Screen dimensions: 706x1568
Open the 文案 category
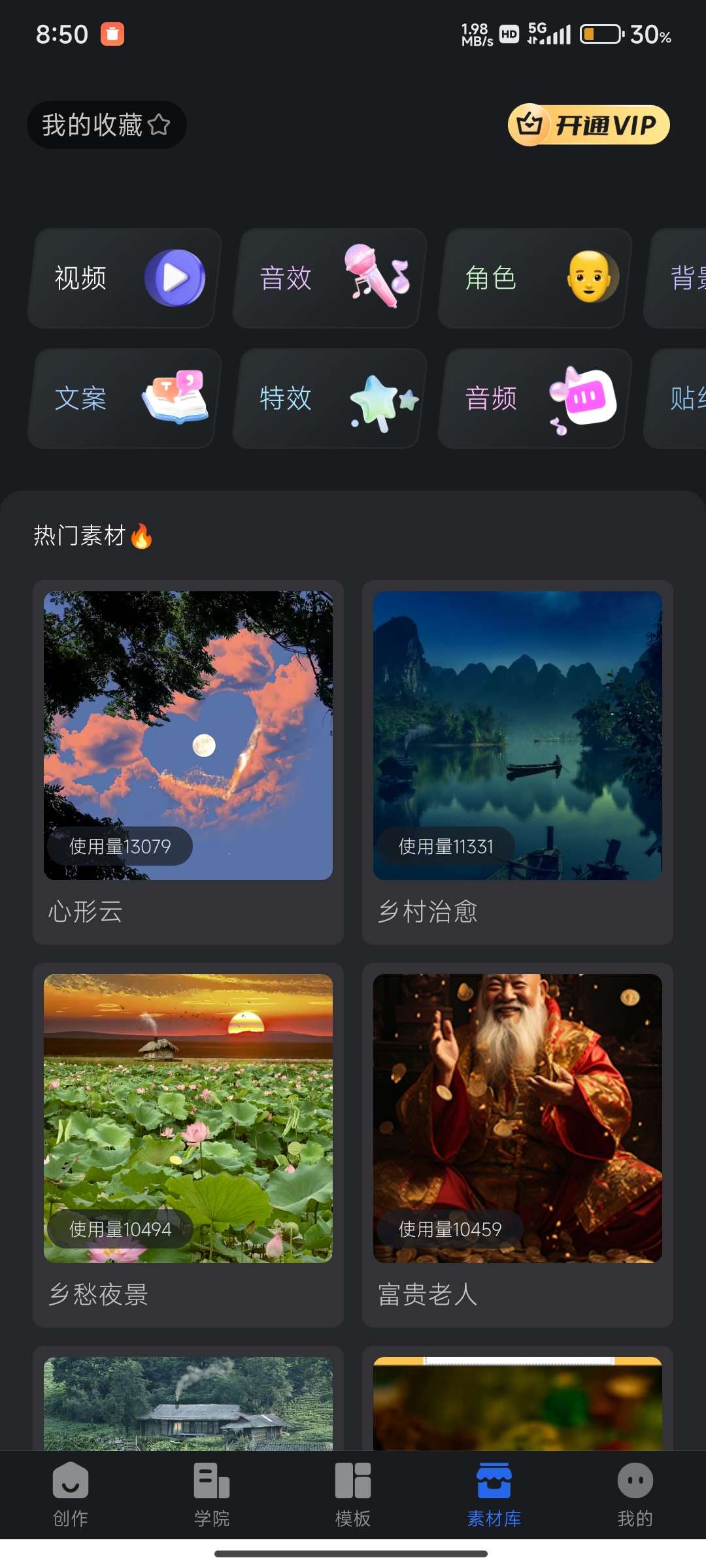click(124, 399)
